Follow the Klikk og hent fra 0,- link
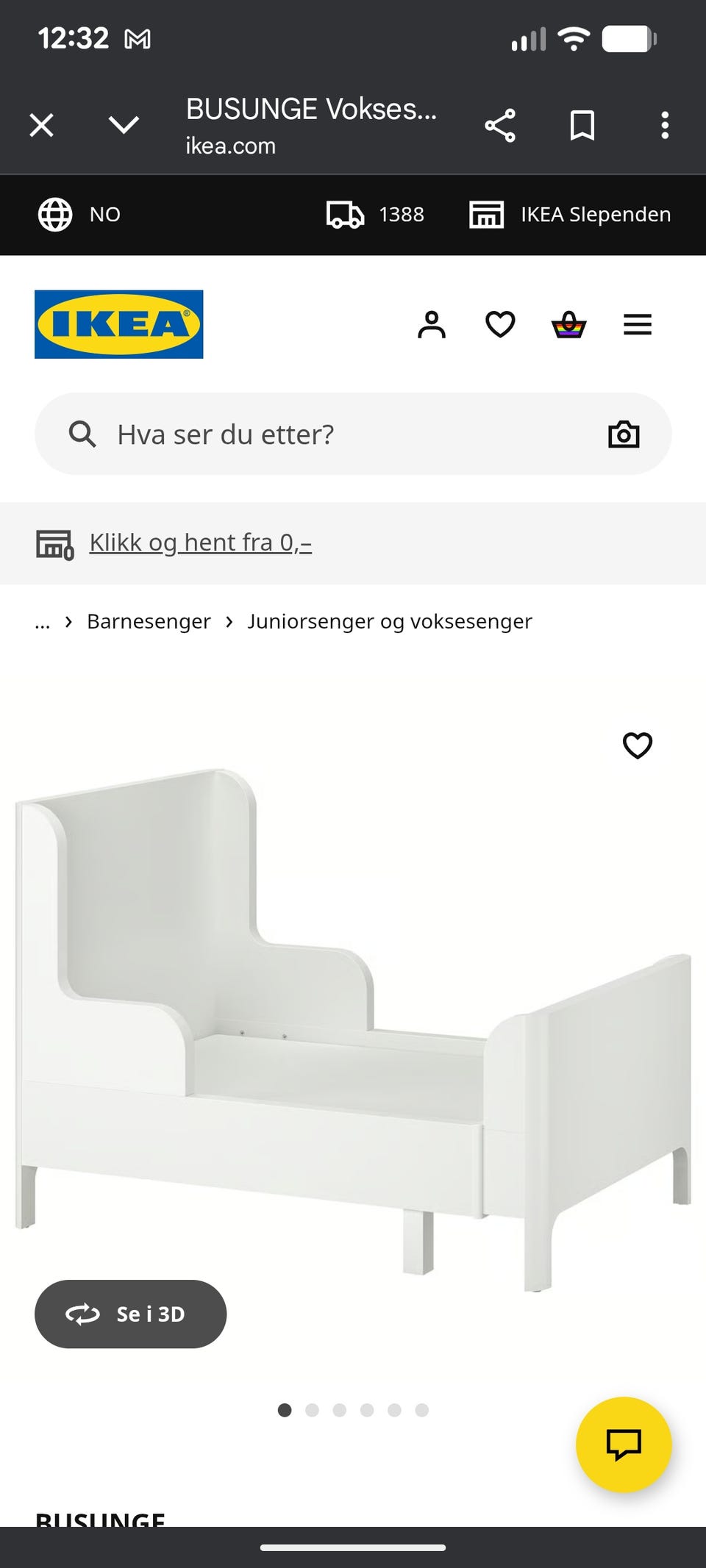Viewport: 706px width, 1568px height. (x=199, y=542)
